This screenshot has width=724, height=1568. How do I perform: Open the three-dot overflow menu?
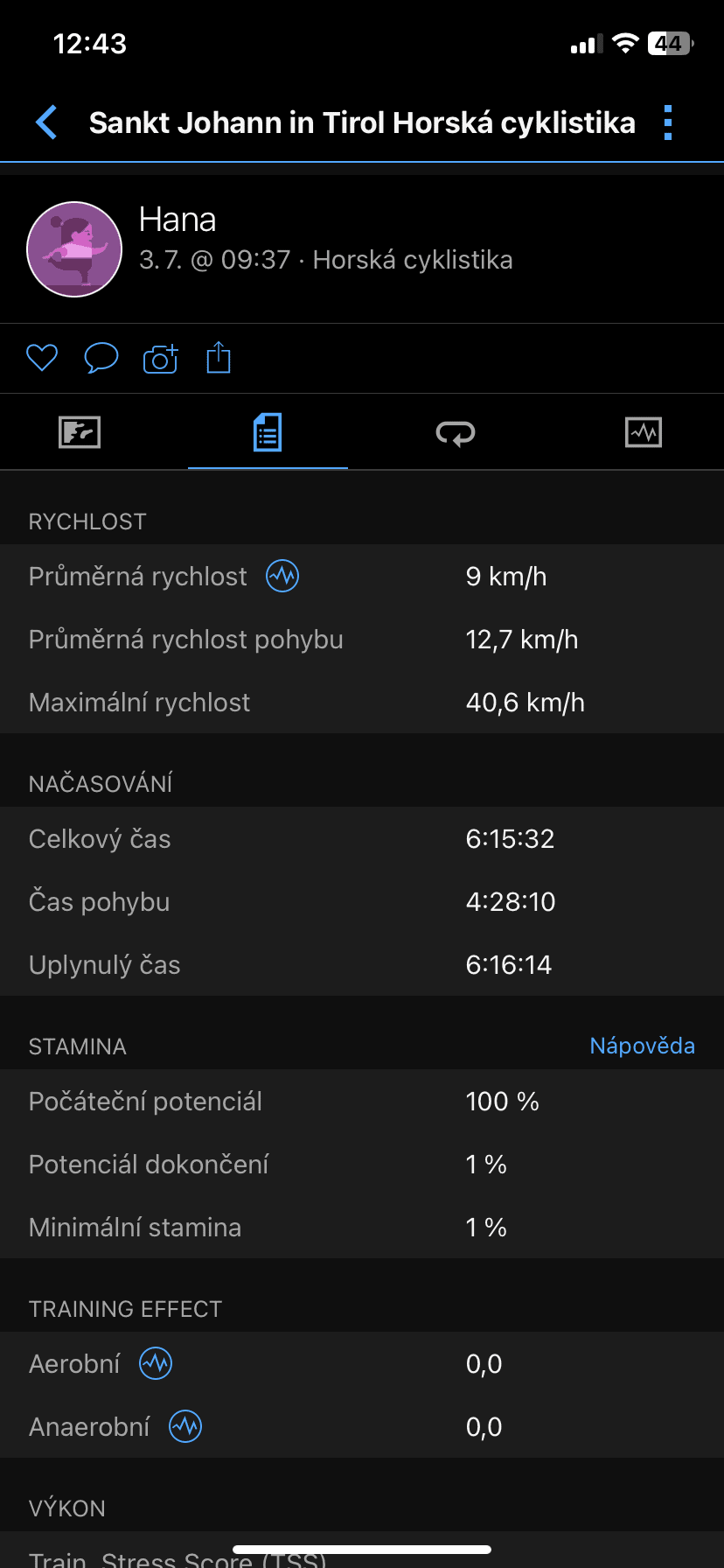(x=668, y=122)
